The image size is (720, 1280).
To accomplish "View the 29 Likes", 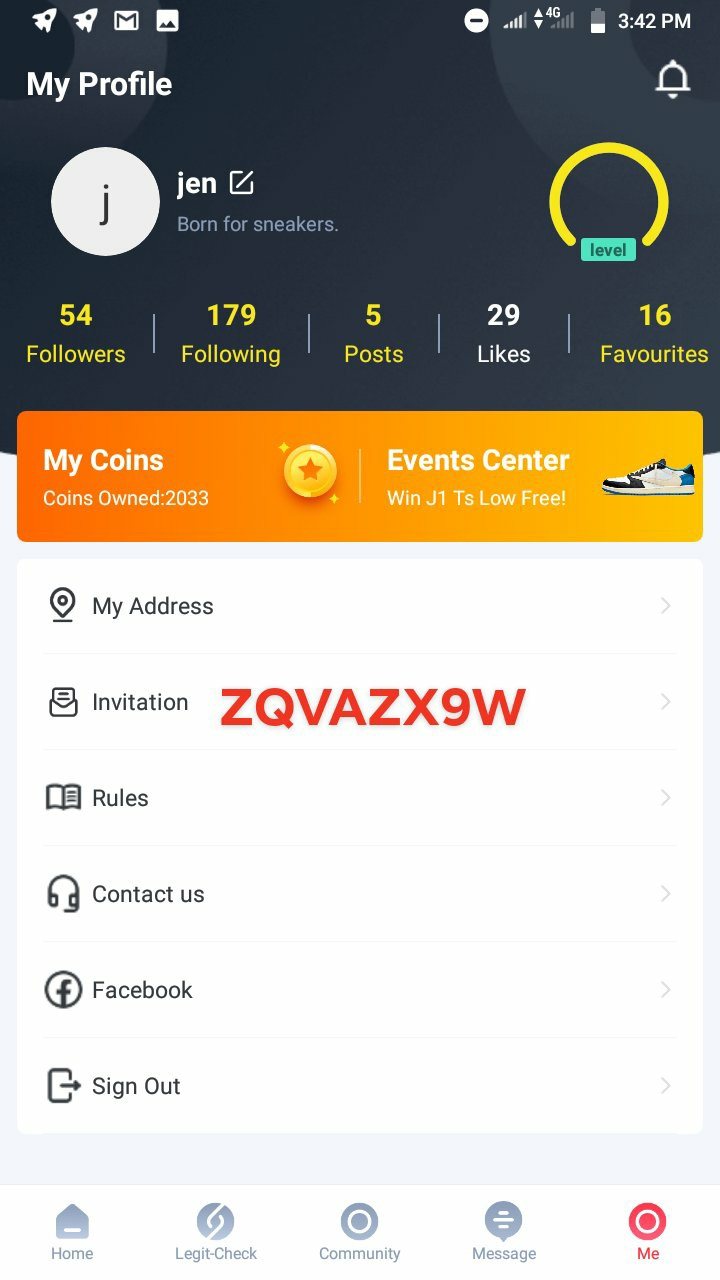I will [x=503, y=334].
